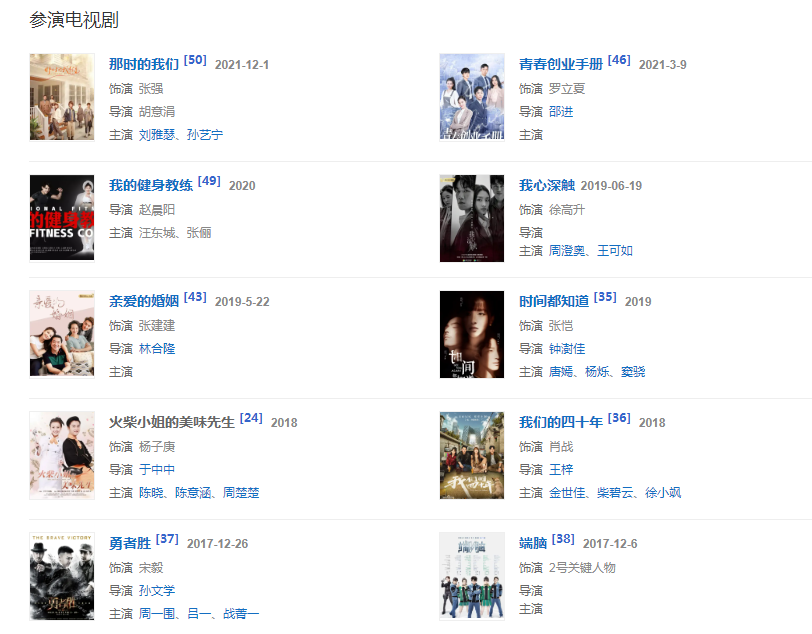
Task: Open director 林合隆's page
Action: pyautogui.click(x=157, y=349)
